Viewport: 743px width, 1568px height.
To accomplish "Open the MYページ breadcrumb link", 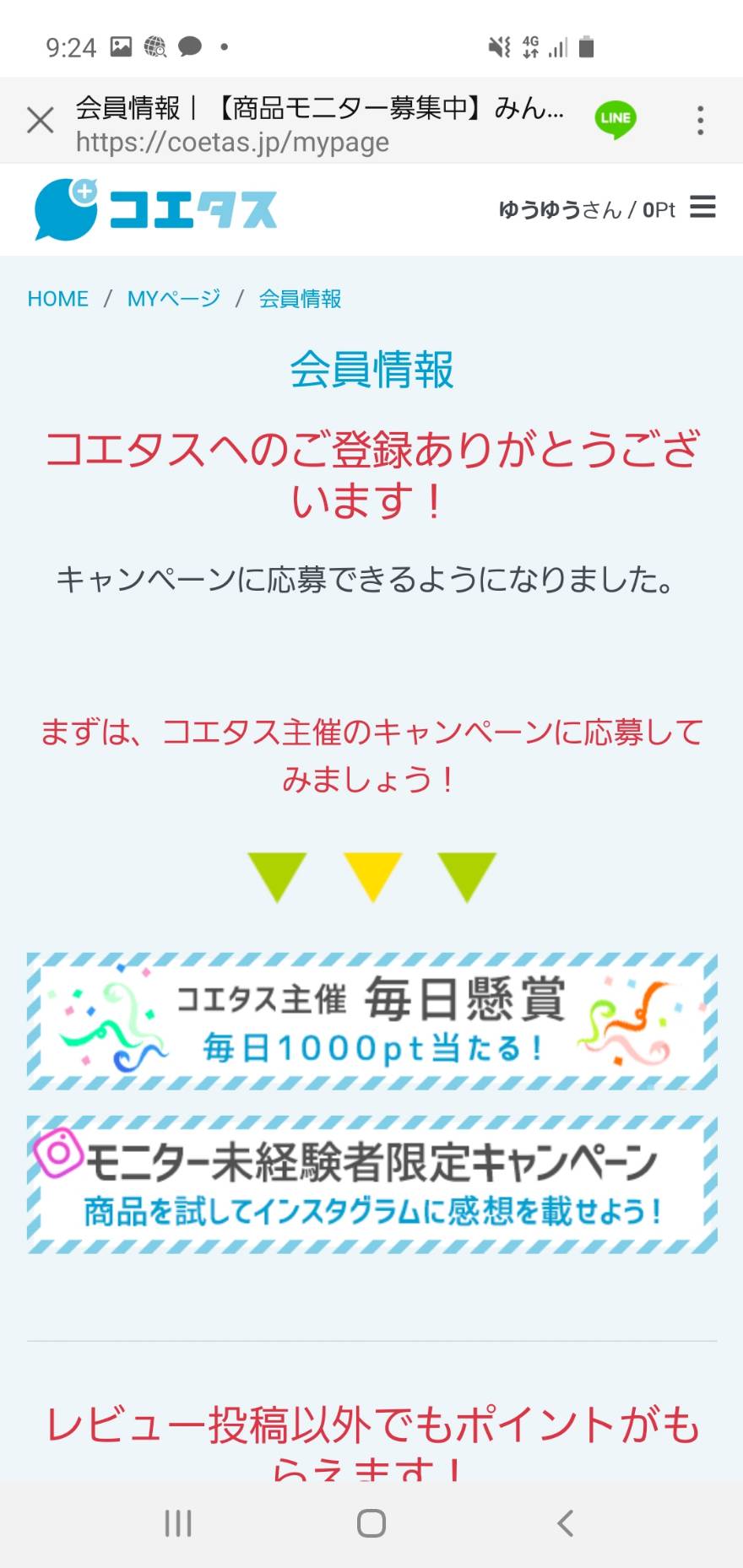I will pyautogui.click(x=174, y=299).
